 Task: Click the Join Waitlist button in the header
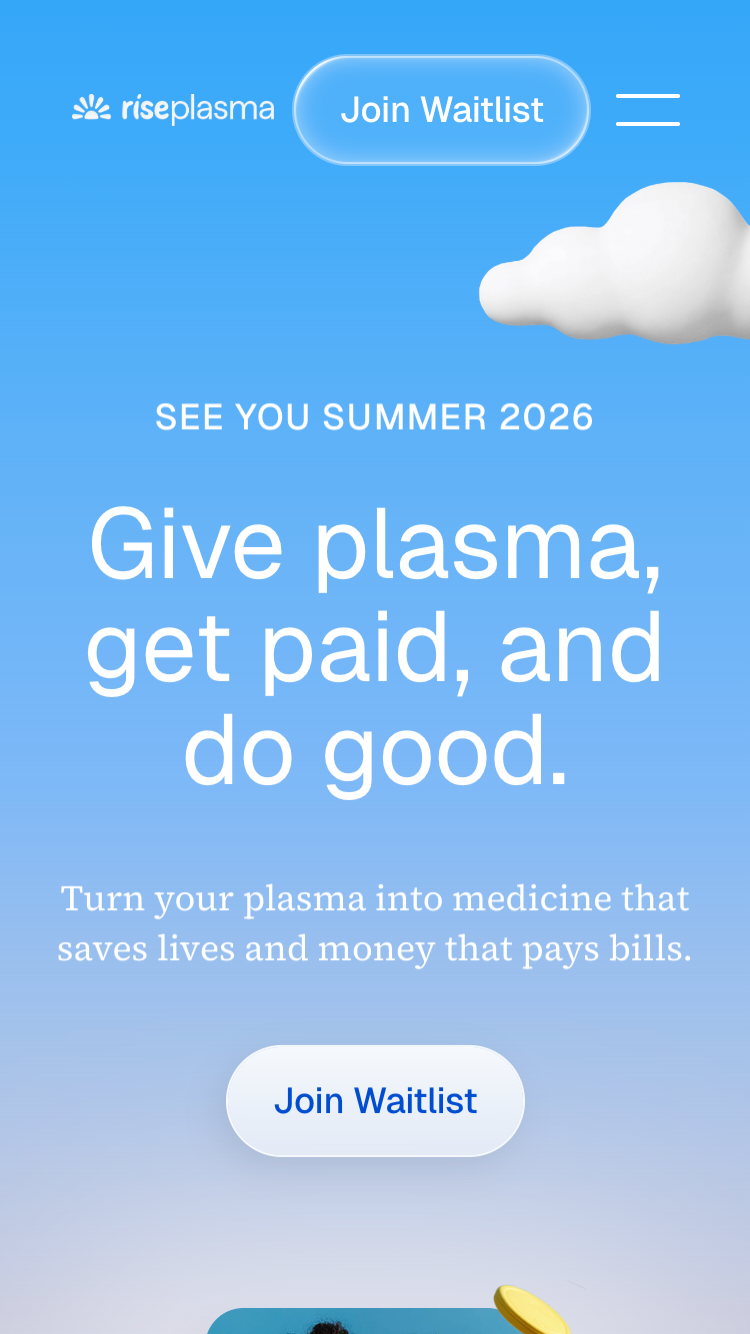441,110
